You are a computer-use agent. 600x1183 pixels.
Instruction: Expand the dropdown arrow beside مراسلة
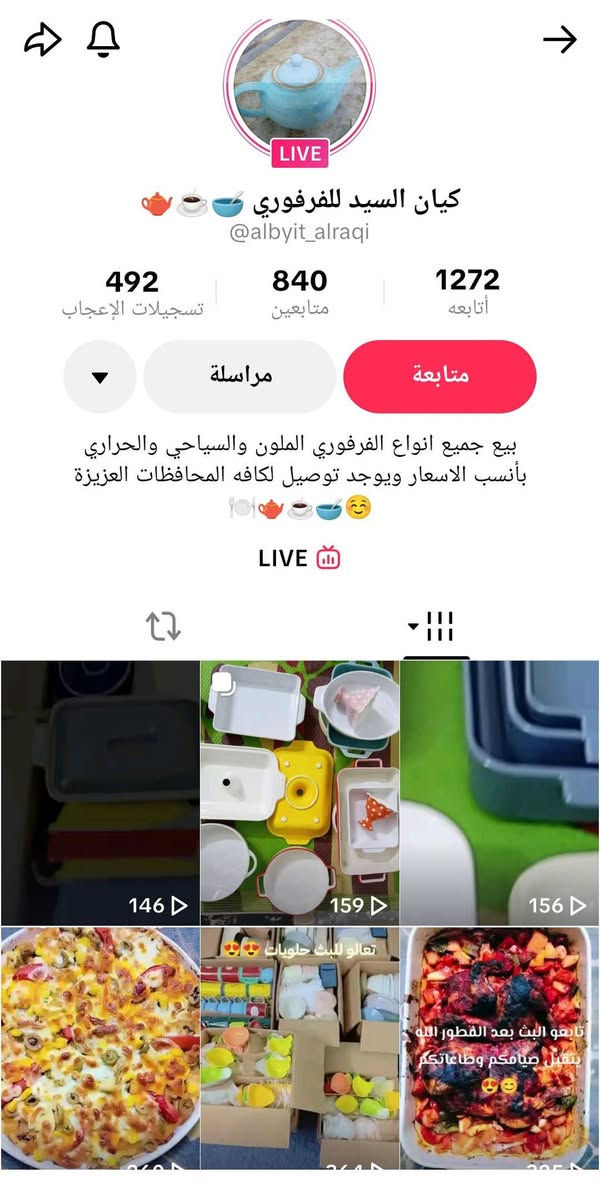click(99, 377)
